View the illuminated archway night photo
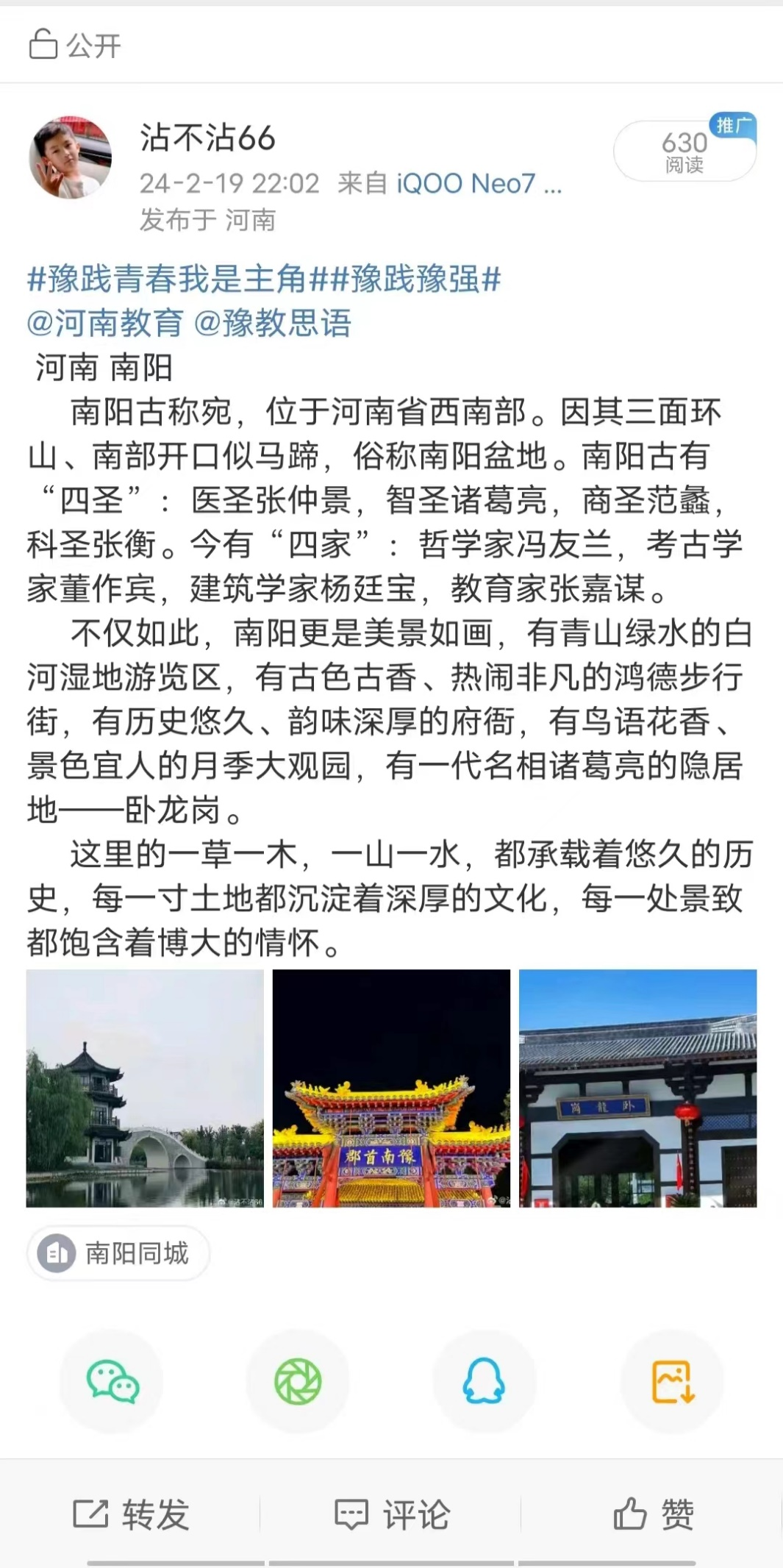This screenshot has height=1568, width=783. point(391,1088)
